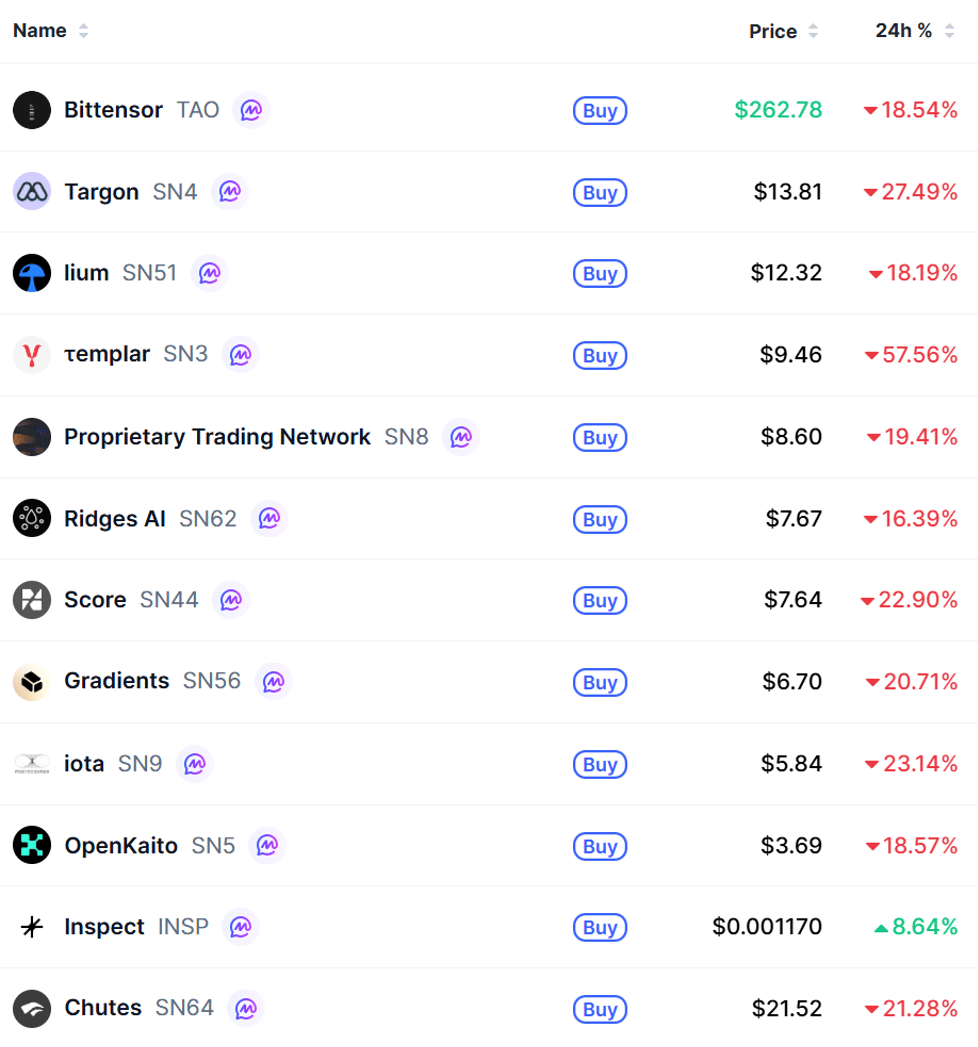This screenshot has width=978, height=1047.
Task: Open community icon beside Inspect INSP
Action: point(240,927)
